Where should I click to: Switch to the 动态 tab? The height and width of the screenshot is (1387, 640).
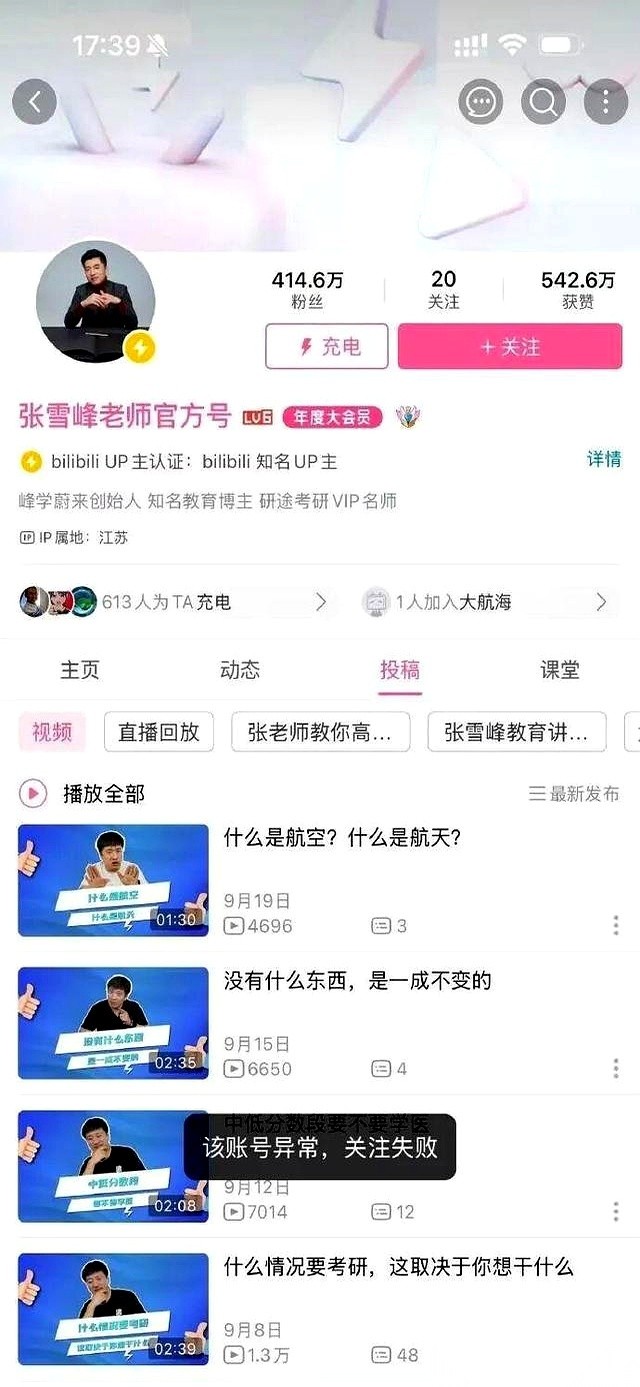click(240, 670)
